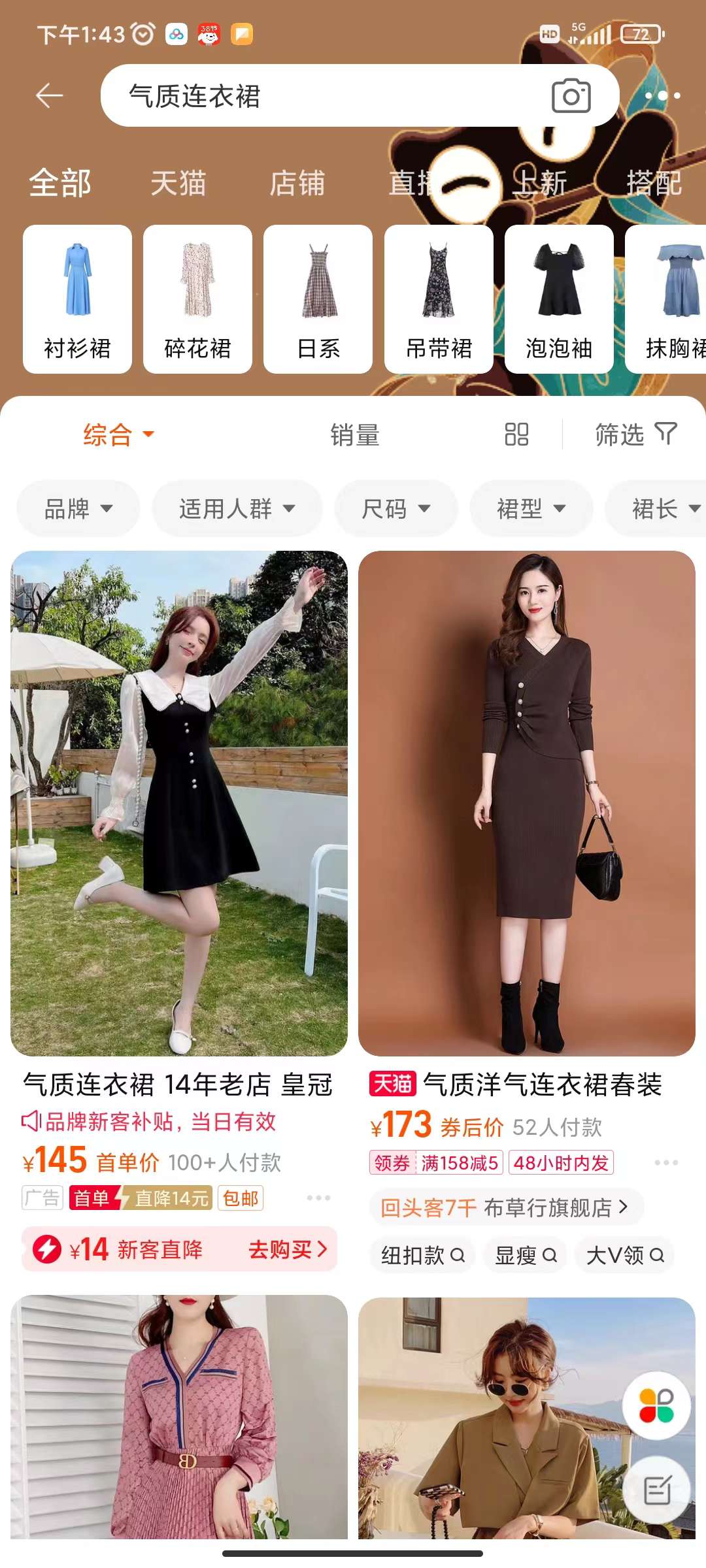Select the 碎花裙 category tile
Viewport: 706px width, 1568px height.
197,299
